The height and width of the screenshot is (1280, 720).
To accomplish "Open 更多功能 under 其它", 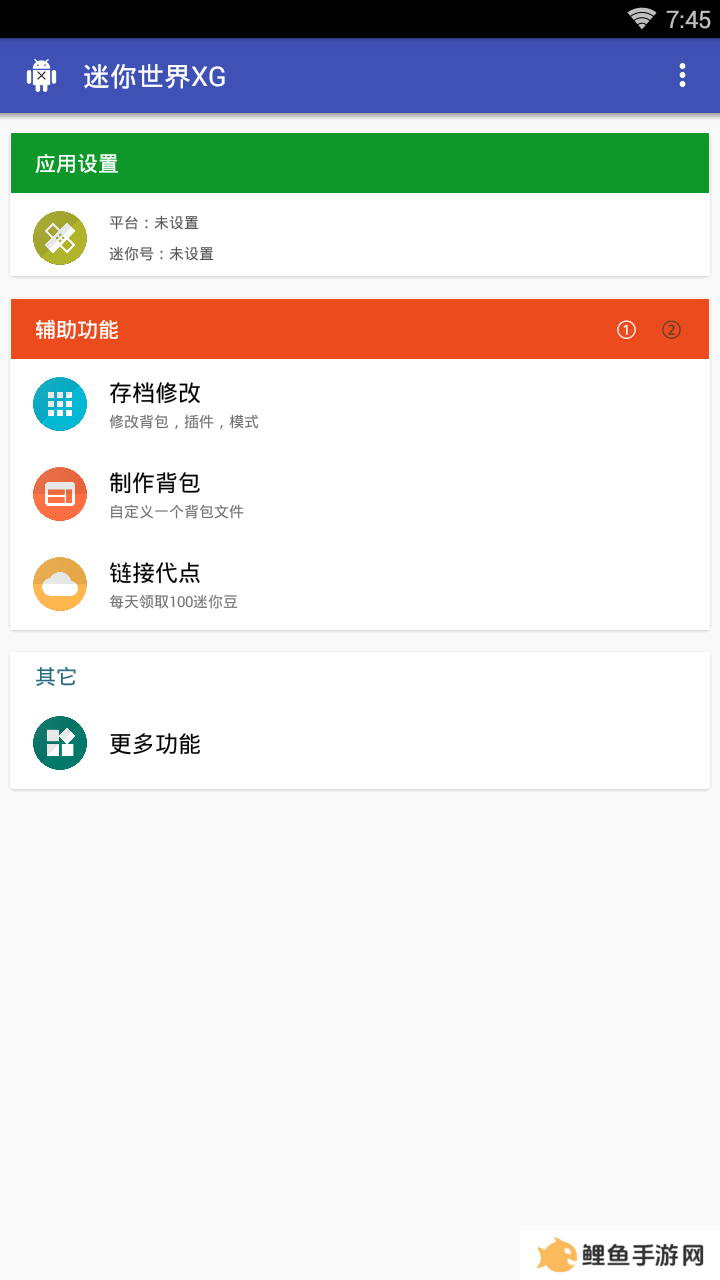I will (360, 743).
